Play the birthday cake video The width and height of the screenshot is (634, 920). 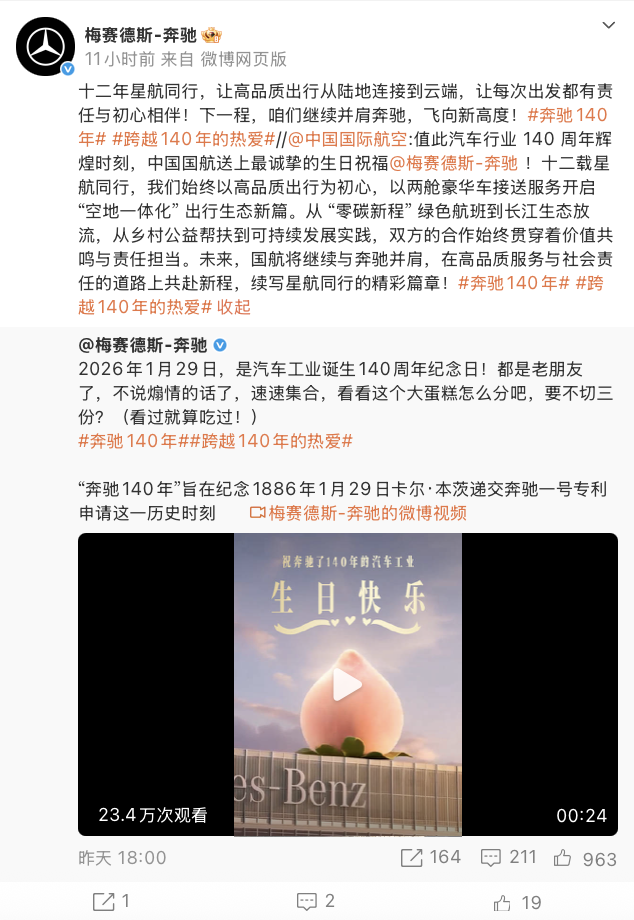(x=347, y=684)
